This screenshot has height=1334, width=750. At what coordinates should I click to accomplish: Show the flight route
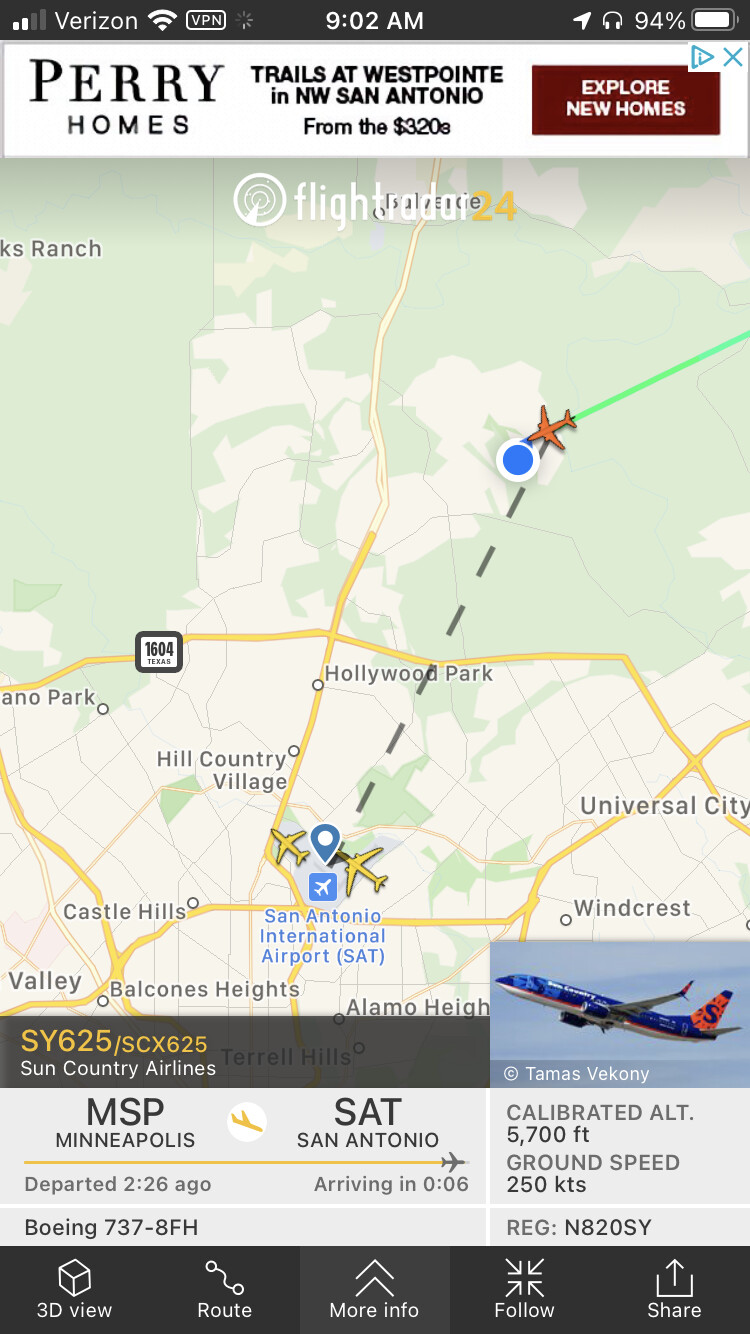[x=224, y=1289]
